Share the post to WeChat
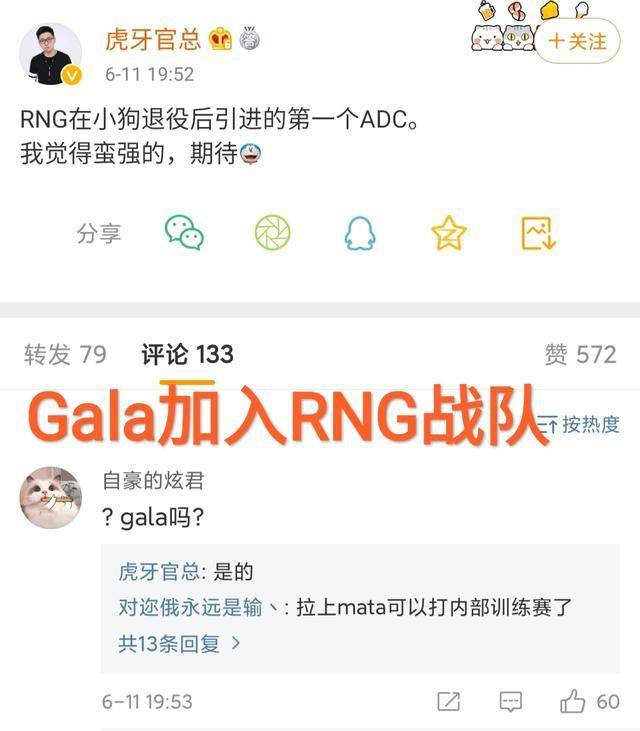The height and width of the screenshot is (731, 640). [x=184, y=233]
